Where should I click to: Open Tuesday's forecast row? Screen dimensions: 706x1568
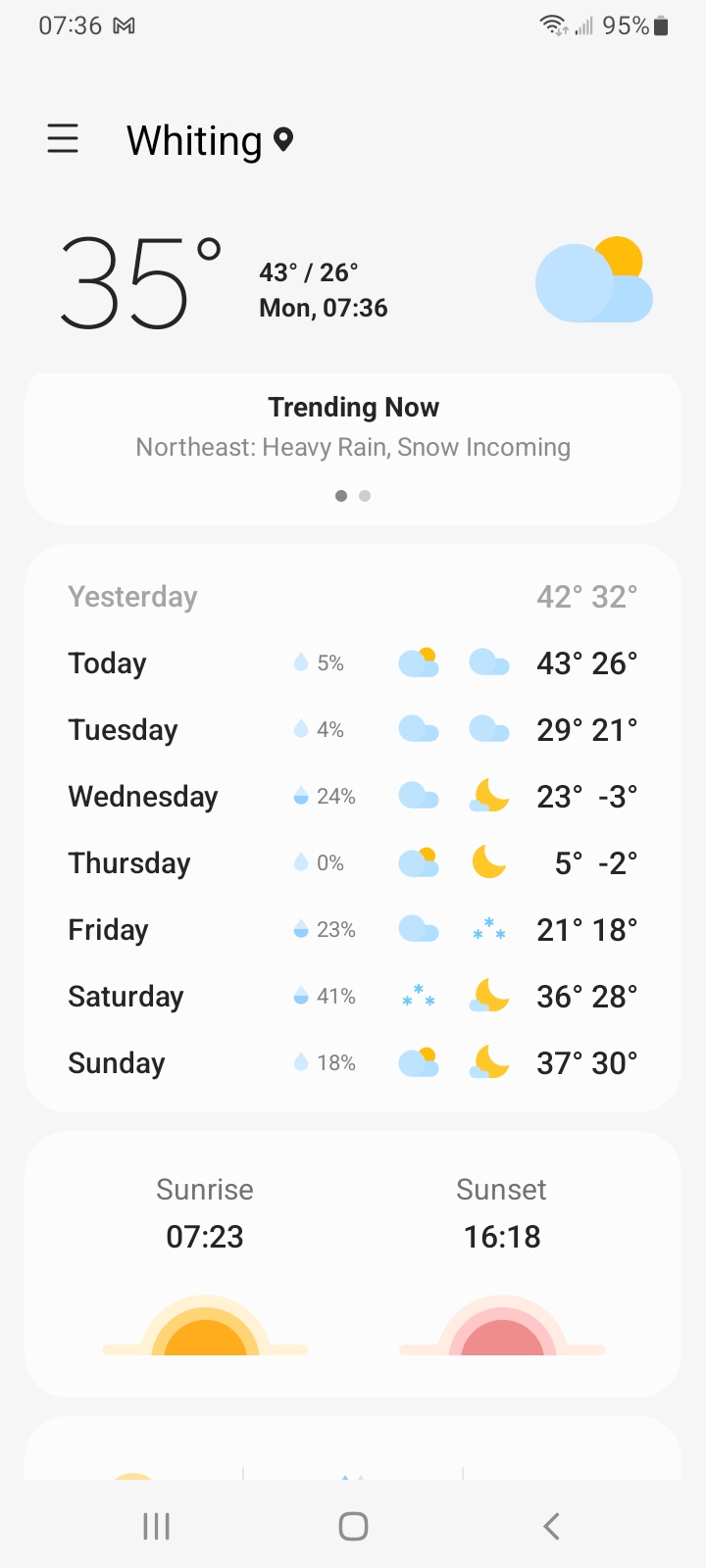353,730
